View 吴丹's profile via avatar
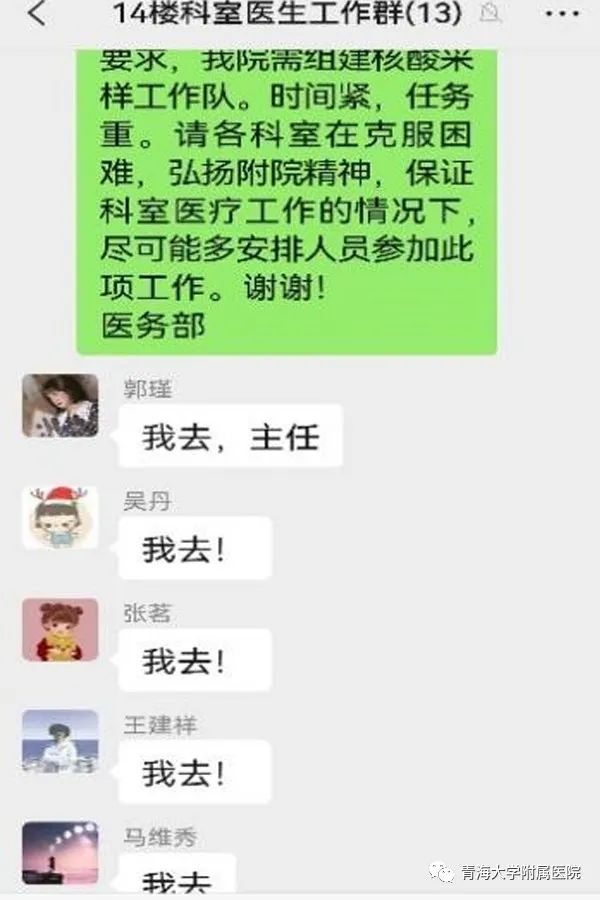This screenshot has height=900, width=600. [60, 518]
